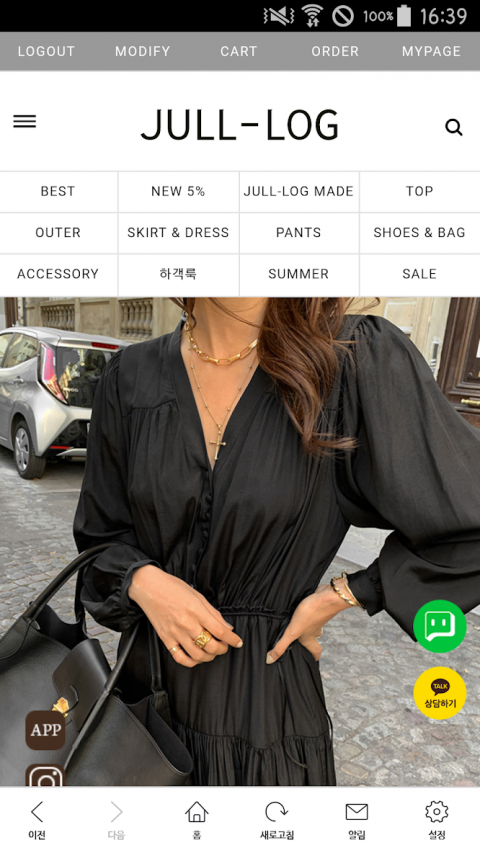Tap the brown APP button
Image resolution: width=480 pixels, height=853 pixels.
[46, 730]
